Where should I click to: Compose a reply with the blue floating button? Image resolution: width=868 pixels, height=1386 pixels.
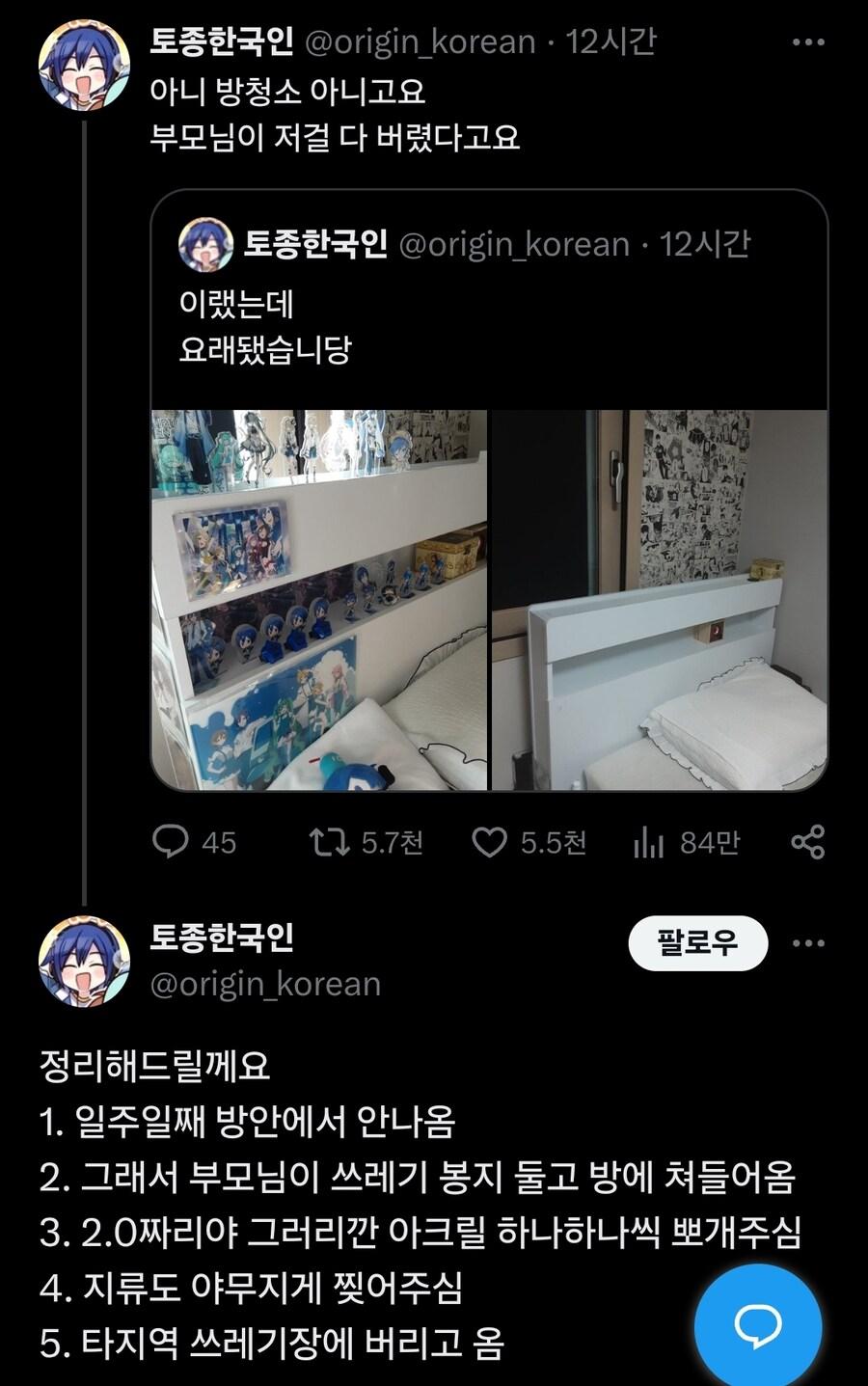tap(758, 1326)
